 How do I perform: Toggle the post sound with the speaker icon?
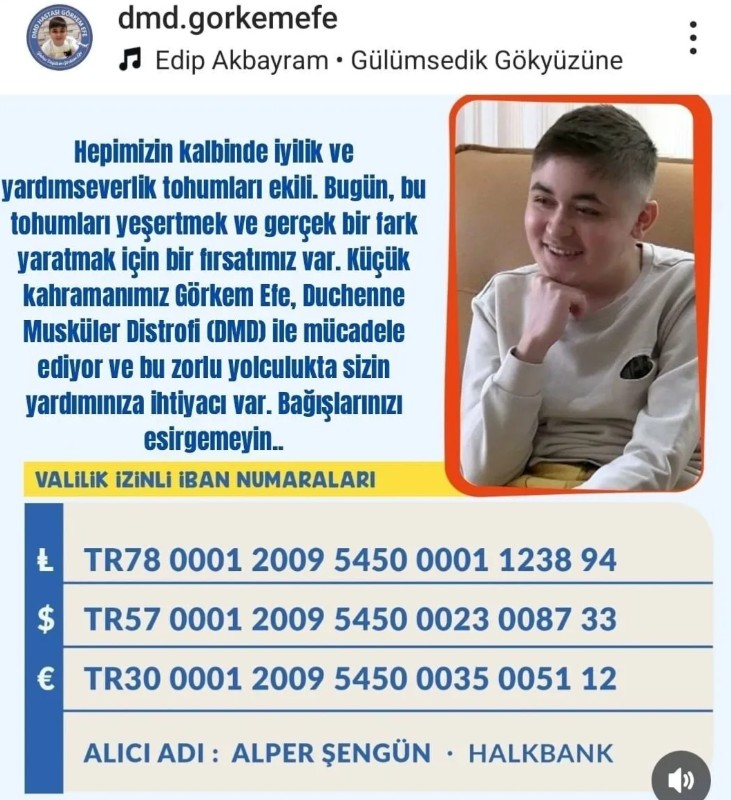[681, 779]
